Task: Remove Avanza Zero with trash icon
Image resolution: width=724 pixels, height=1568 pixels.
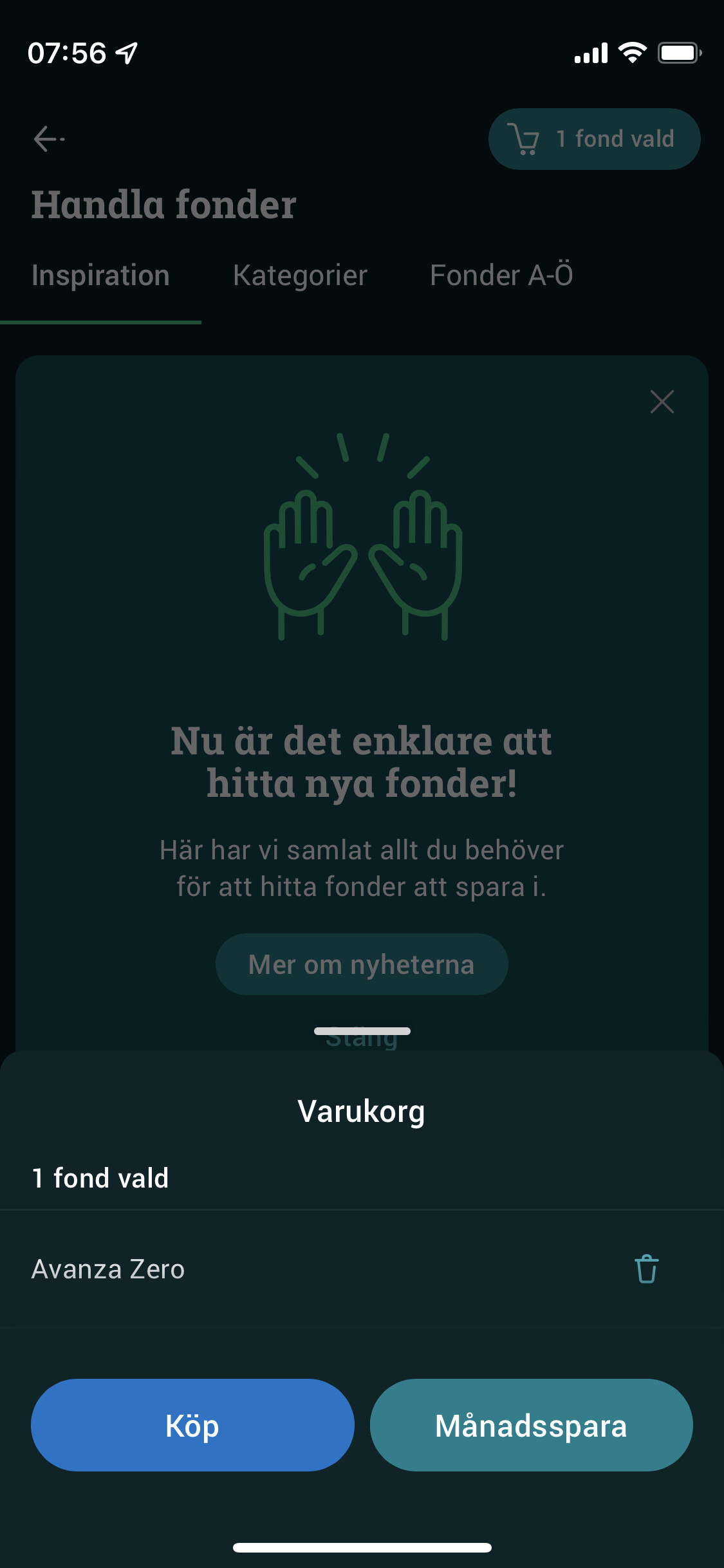Action: (x=646, y=1269)
